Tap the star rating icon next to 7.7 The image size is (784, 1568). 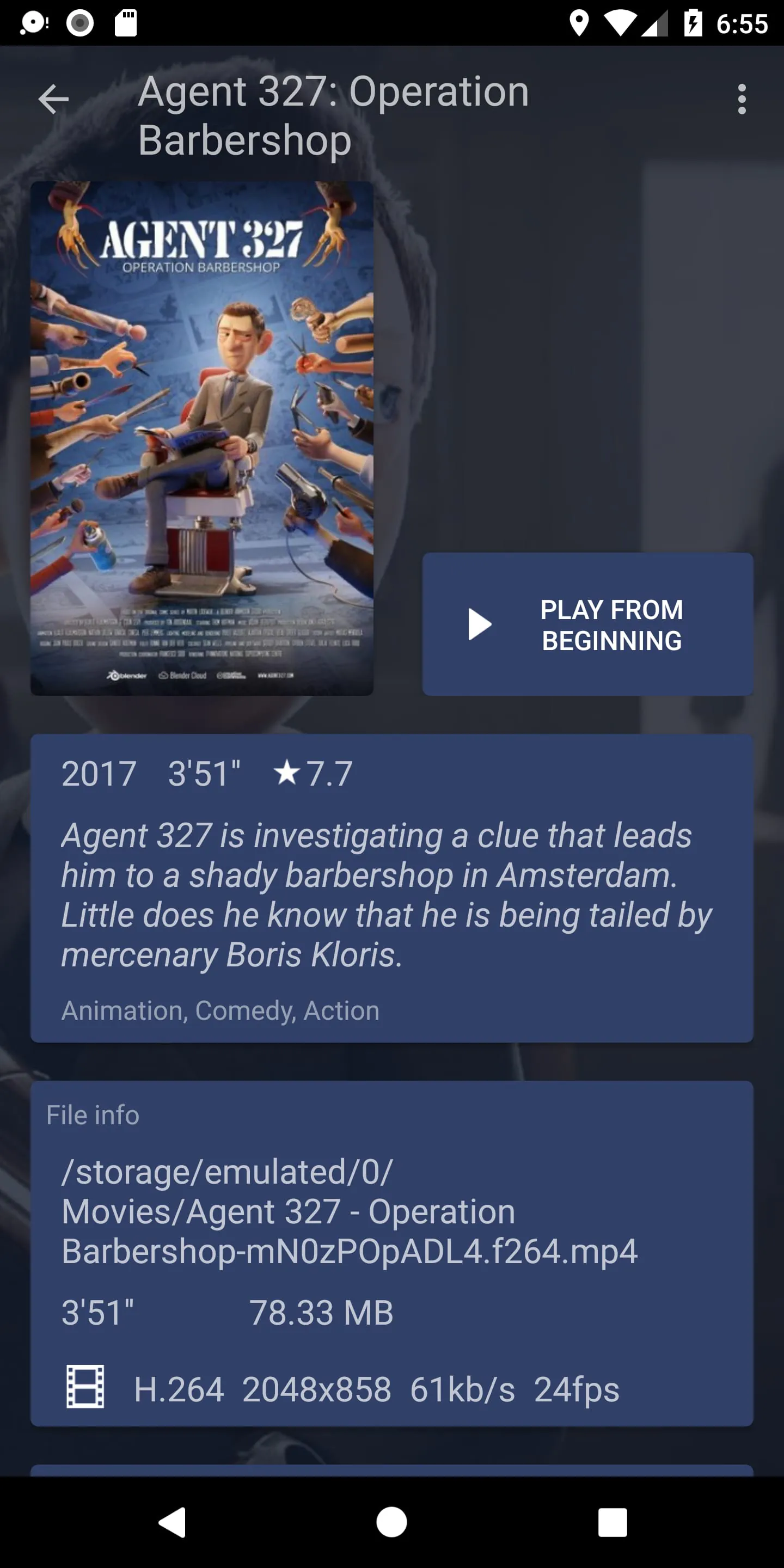pos(287,774)
